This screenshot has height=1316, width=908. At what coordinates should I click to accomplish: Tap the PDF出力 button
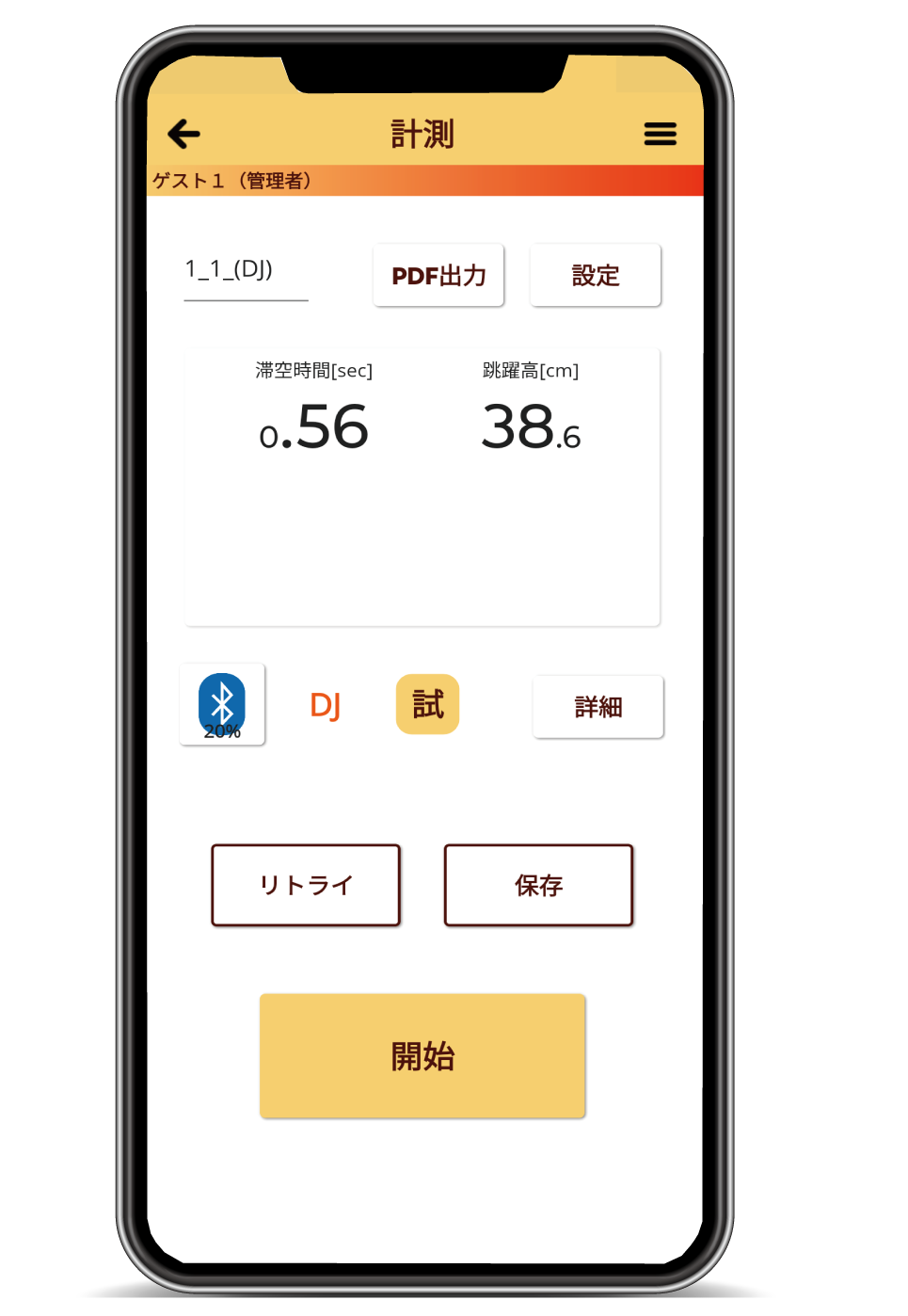438,276
